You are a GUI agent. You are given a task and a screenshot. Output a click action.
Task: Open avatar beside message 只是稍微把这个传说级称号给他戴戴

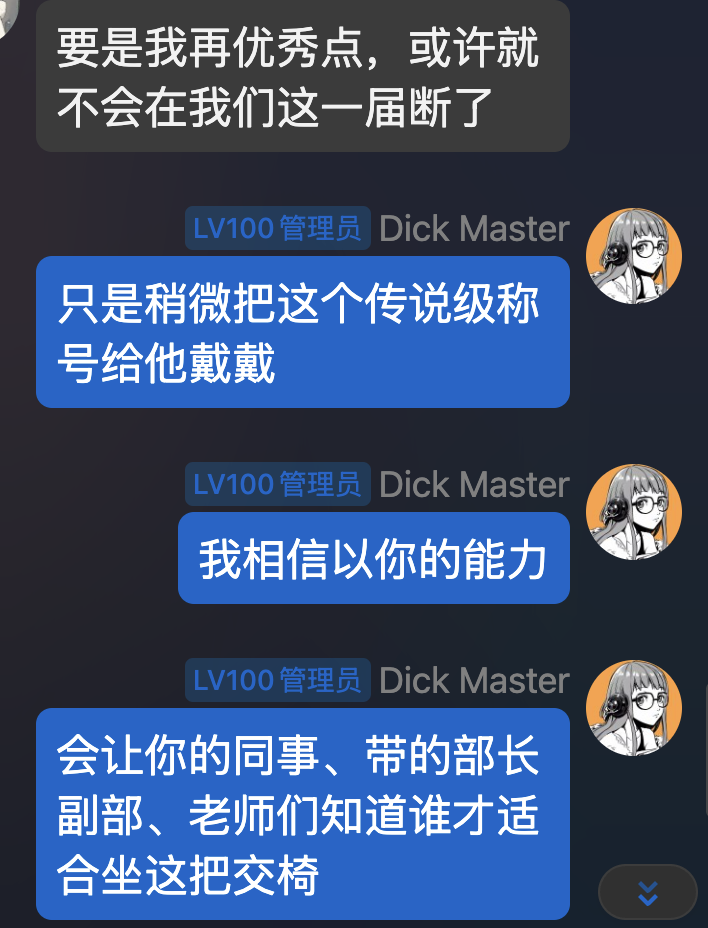click(x=633, y=256)
